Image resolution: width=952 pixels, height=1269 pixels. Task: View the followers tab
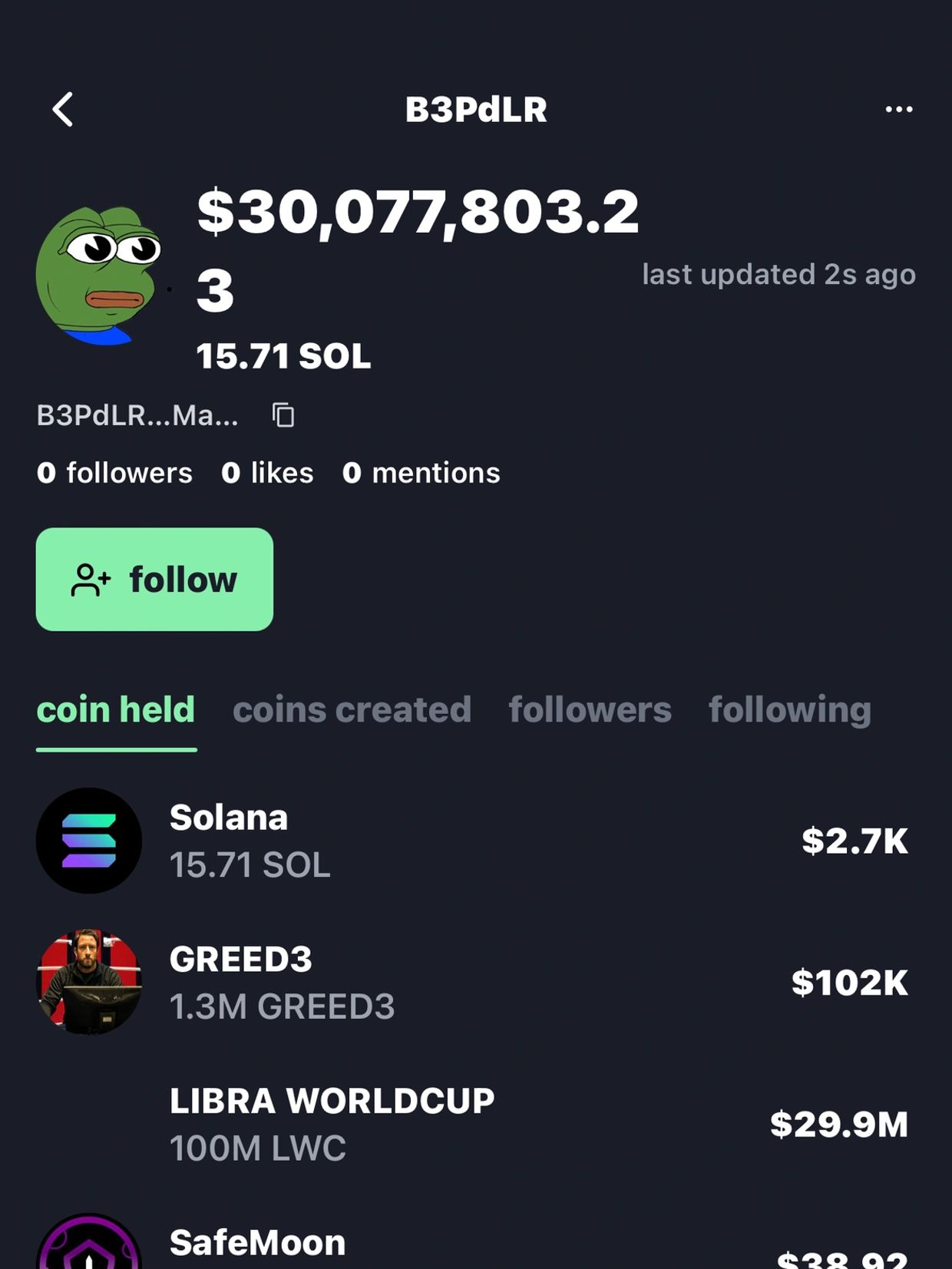[590, 710]
